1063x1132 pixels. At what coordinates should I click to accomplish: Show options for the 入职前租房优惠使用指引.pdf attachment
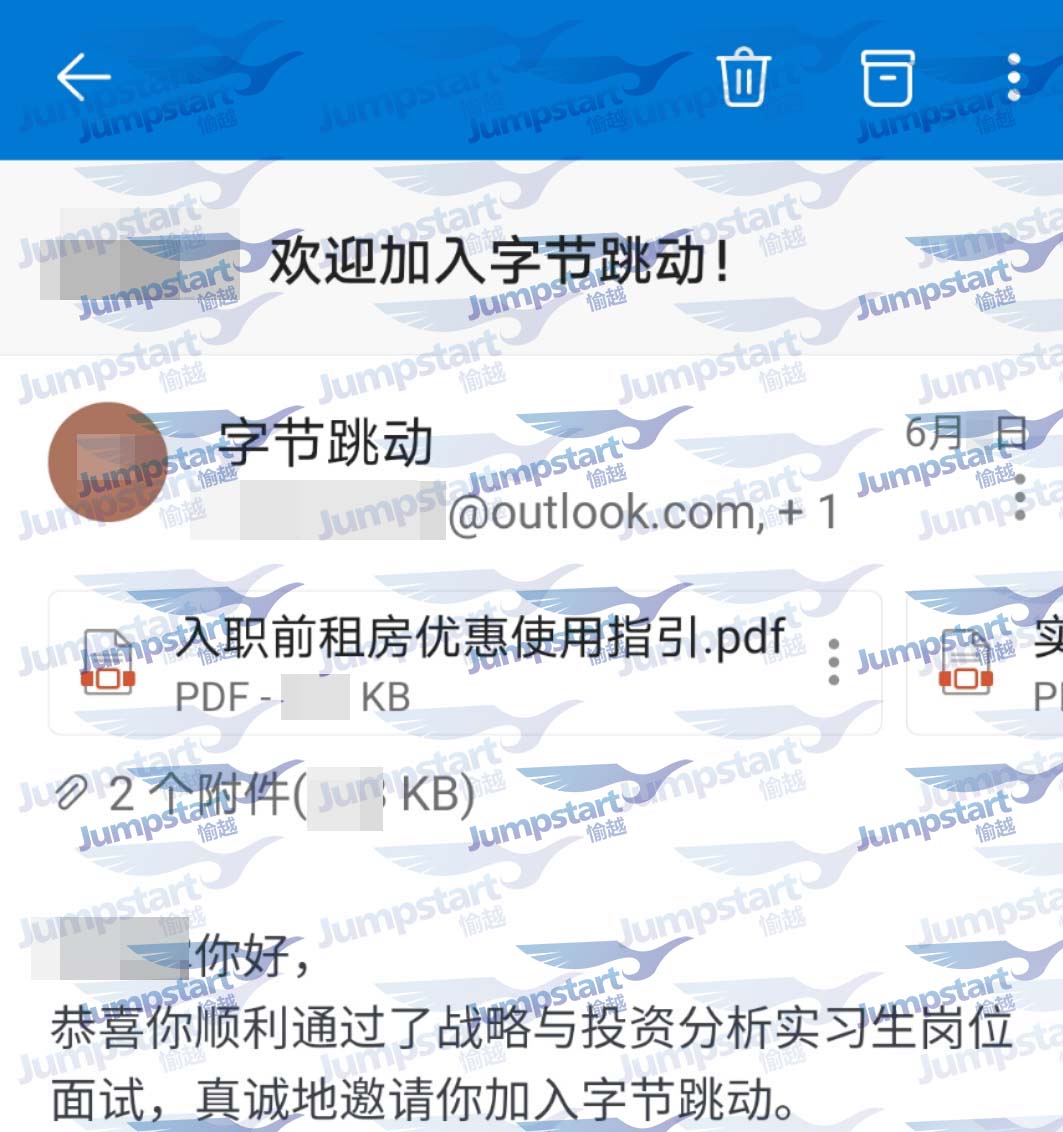pyautogui.click(x=834, y=662)
